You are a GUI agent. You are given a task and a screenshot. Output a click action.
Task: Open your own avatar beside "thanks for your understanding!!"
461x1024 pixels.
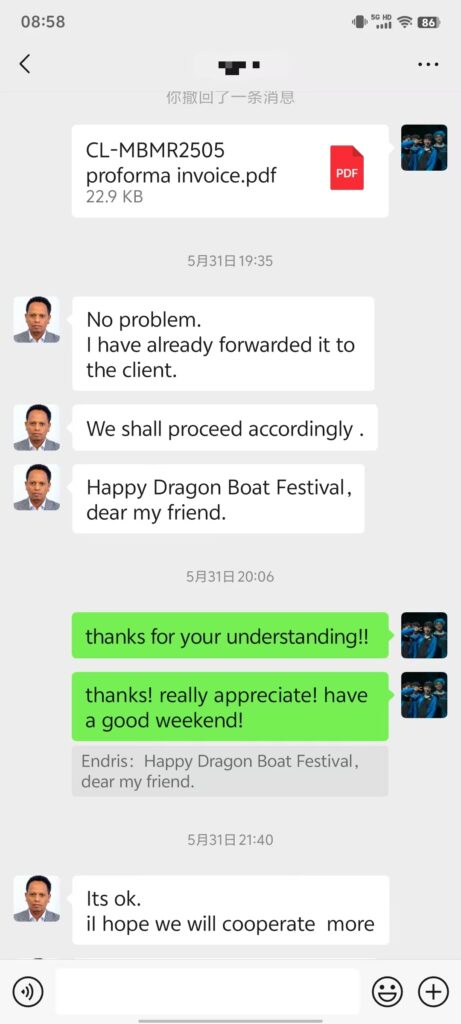424,635
